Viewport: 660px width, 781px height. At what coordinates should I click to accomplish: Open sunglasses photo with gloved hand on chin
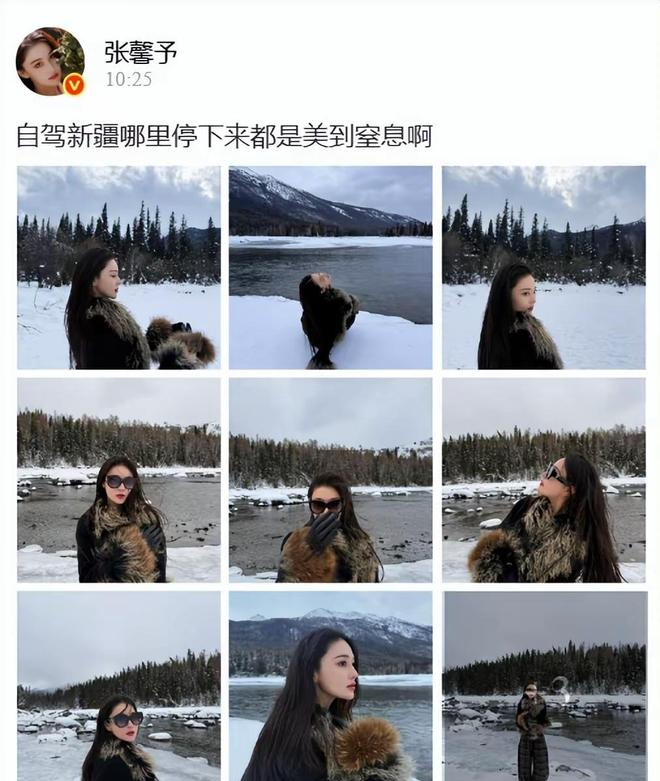(x=330, y=480)
